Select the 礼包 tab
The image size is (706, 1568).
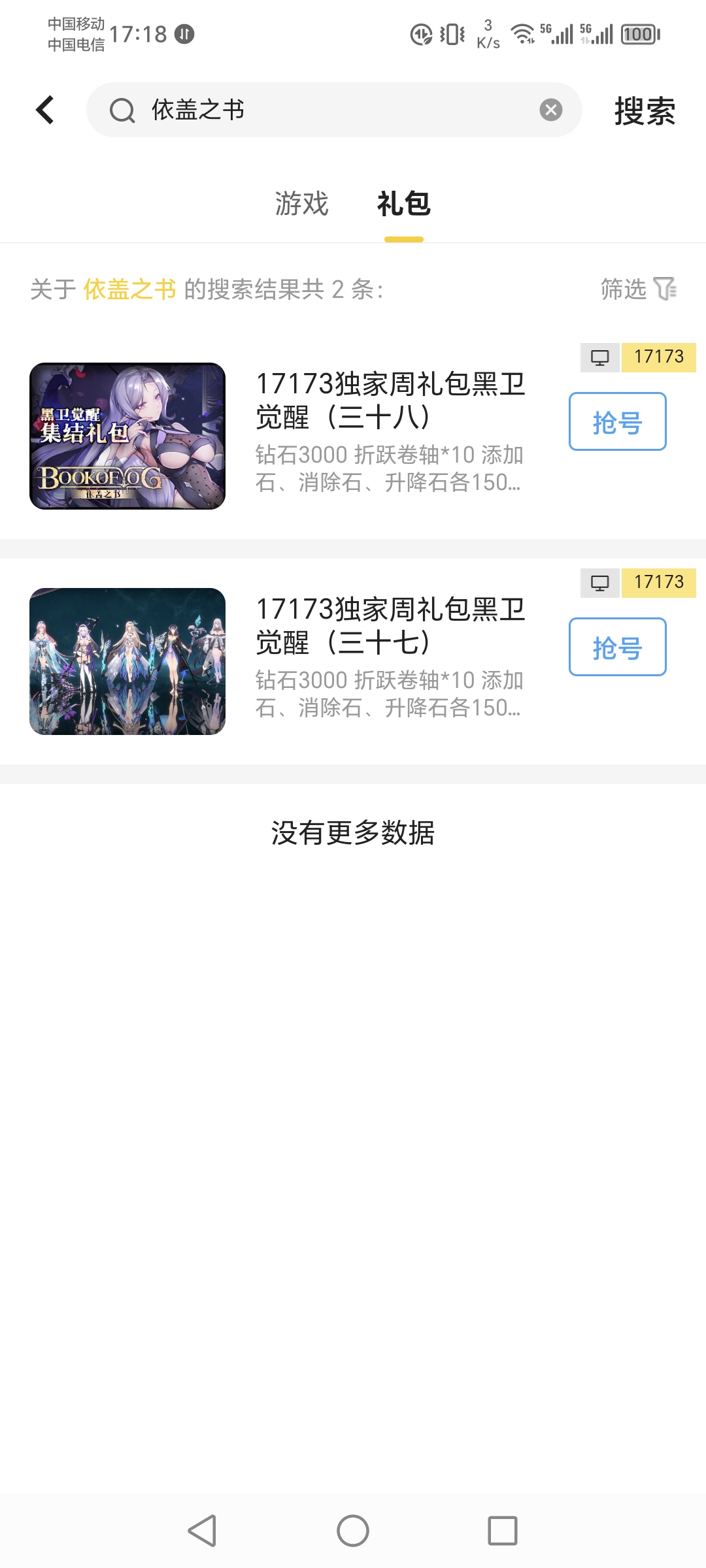403,204
